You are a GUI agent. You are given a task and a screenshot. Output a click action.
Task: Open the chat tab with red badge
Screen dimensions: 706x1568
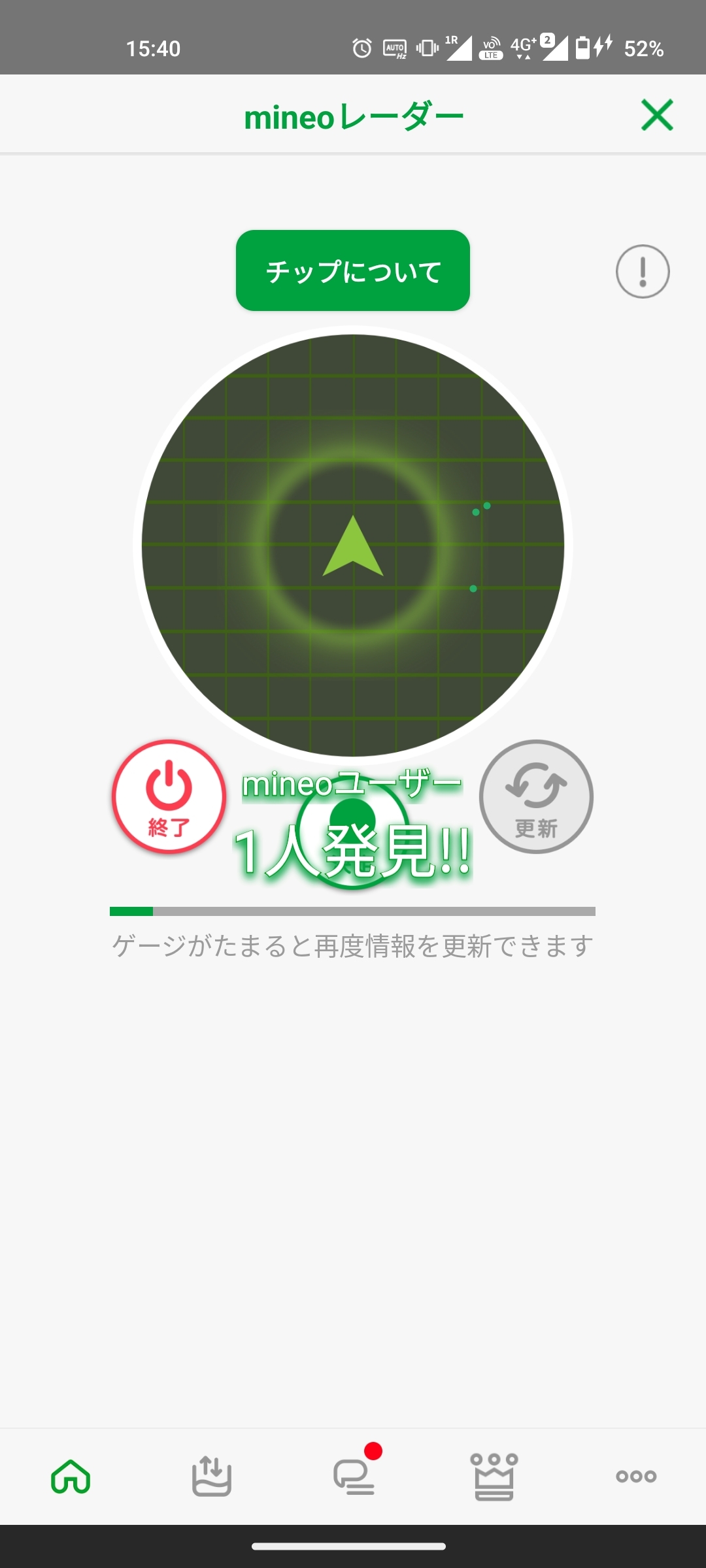click(354, 1476)
